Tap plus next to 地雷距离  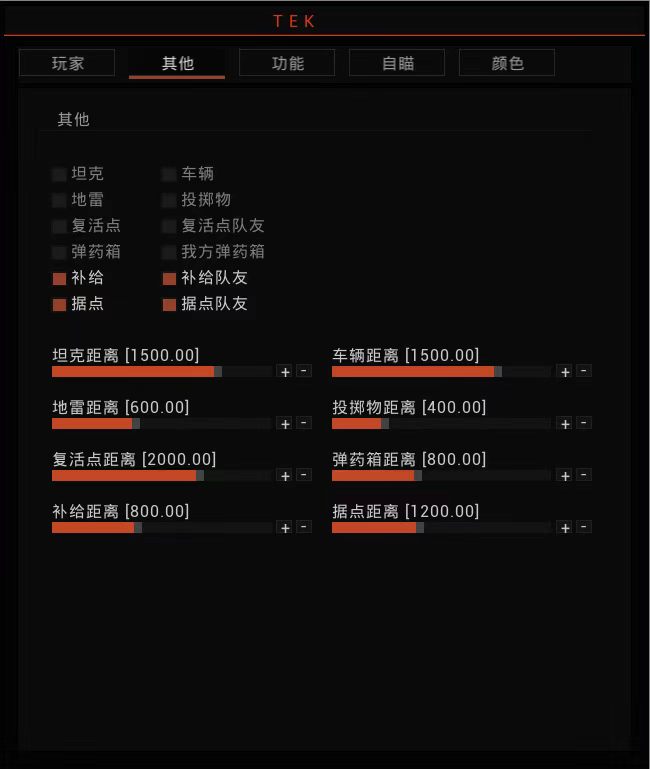coord(285,424)
